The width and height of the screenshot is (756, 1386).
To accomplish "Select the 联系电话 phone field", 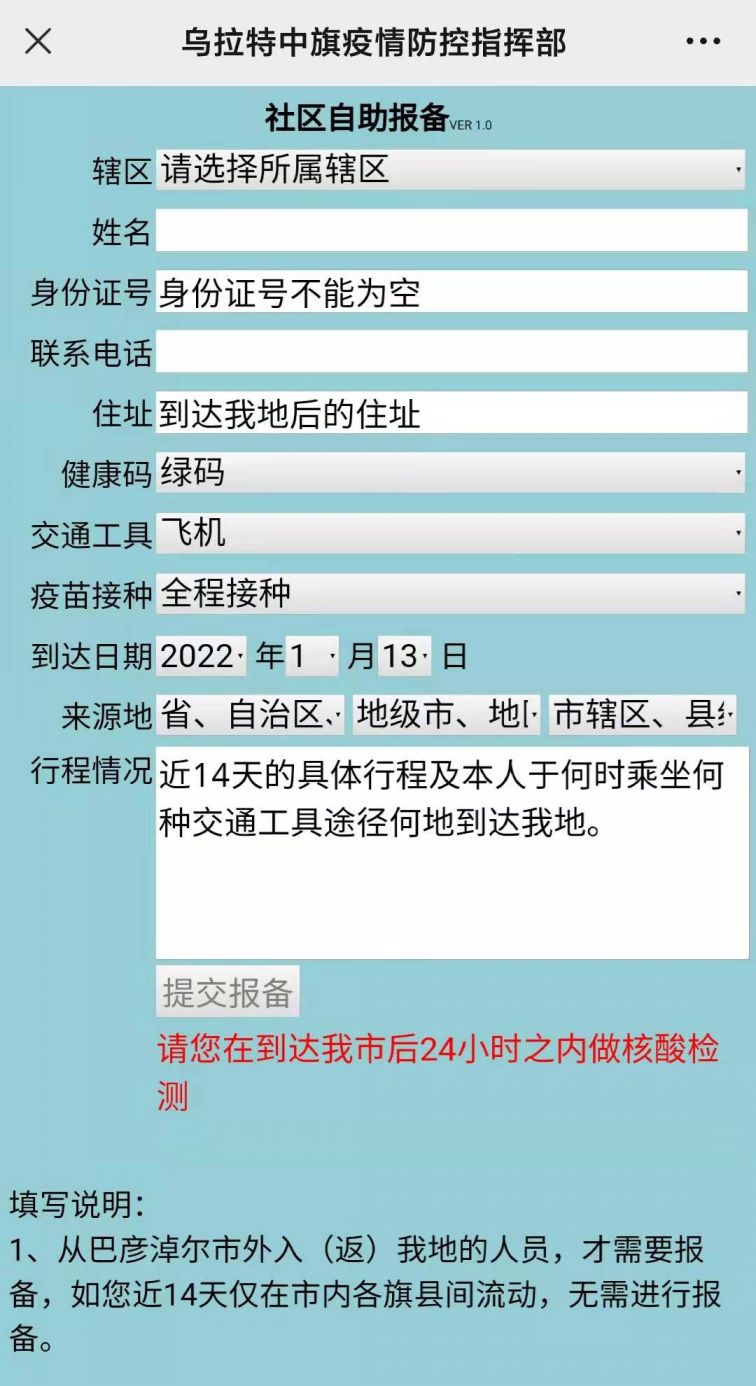I will click(x=450, y=352).
